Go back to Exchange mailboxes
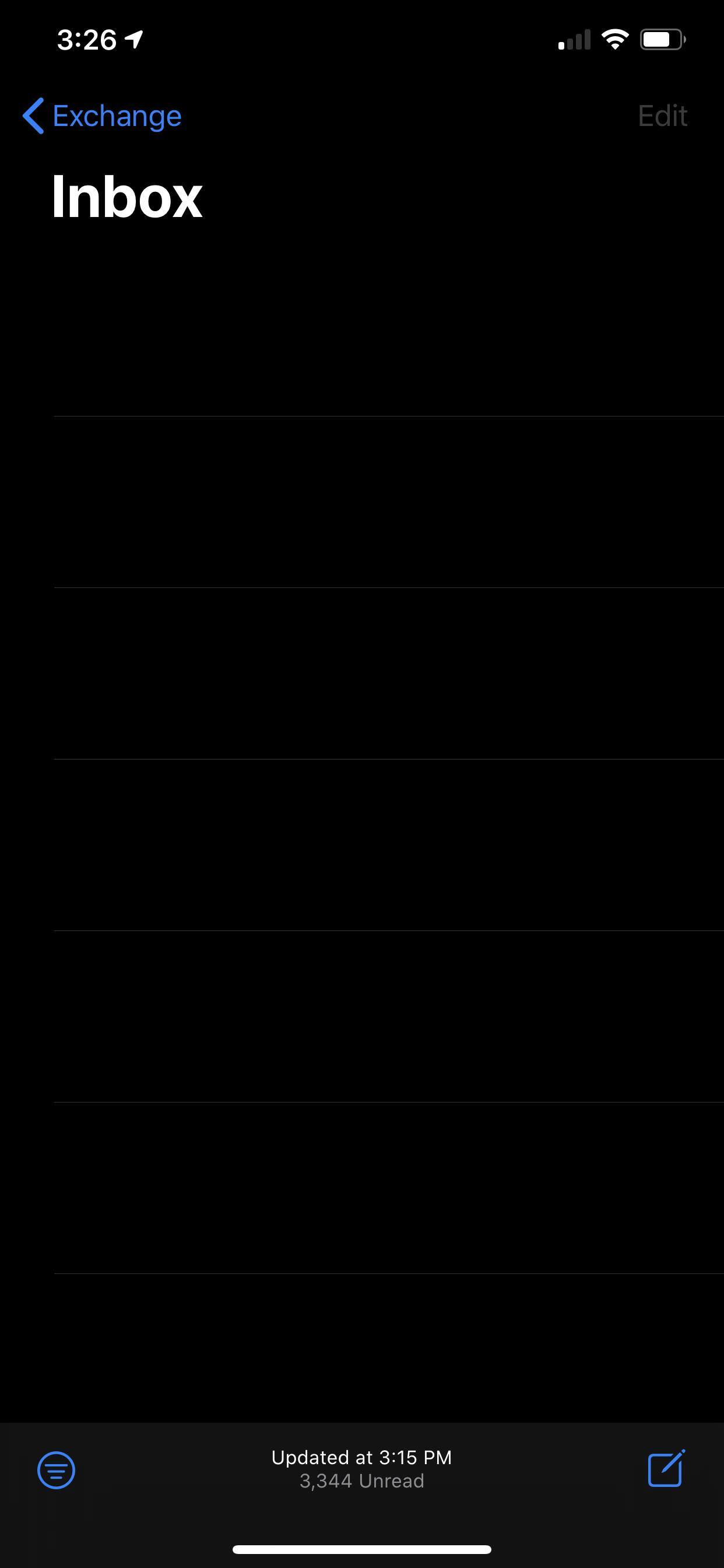Screen dimensions: 724x1568 pyautogui.click(x=102, y=116)
